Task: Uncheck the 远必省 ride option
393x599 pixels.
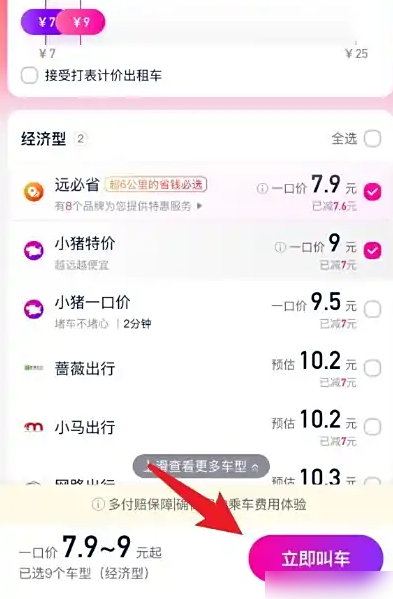Action: 372,192
